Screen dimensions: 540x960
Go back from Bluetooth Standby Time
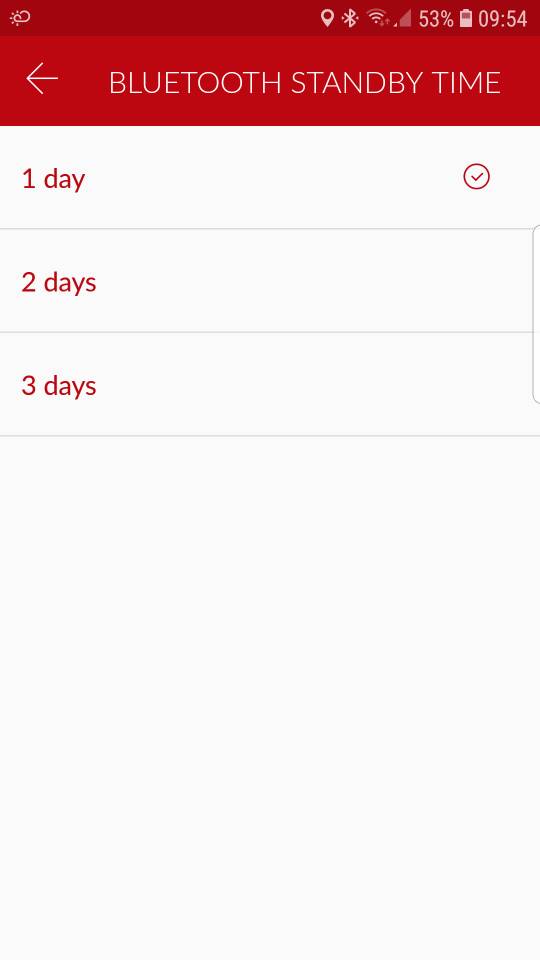(42, 79)
